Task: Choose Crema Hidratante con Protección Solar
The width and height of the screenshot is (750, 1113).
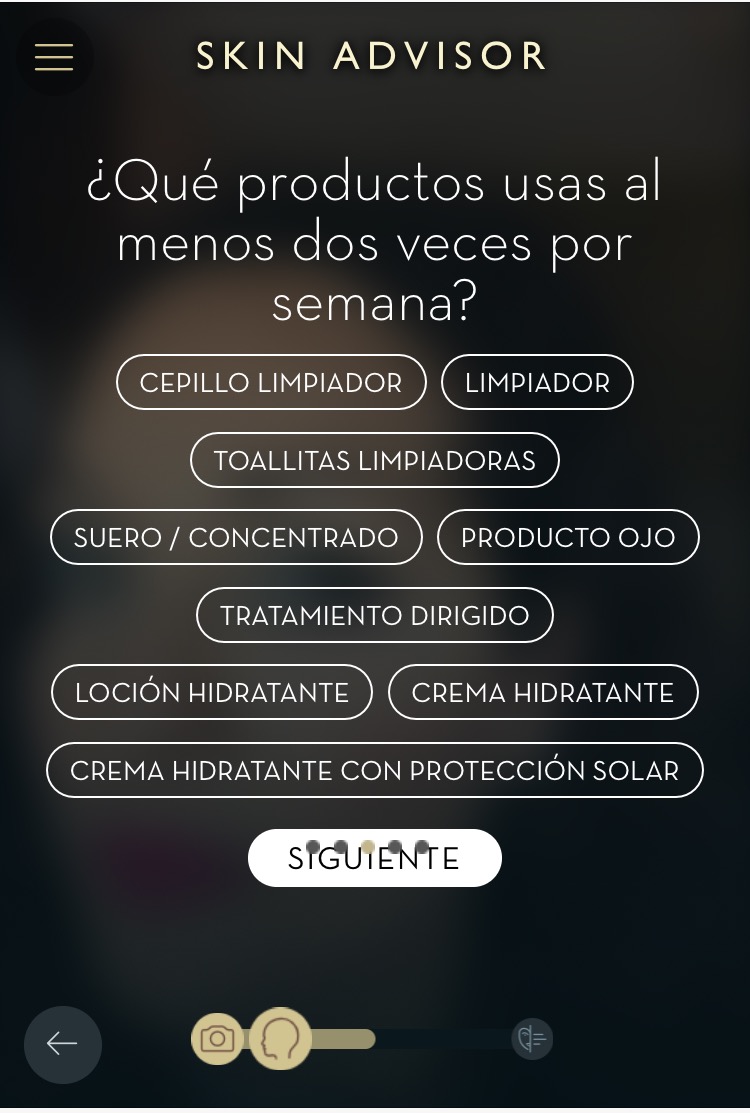Action: pyautogui.click(x=374, y=770)
